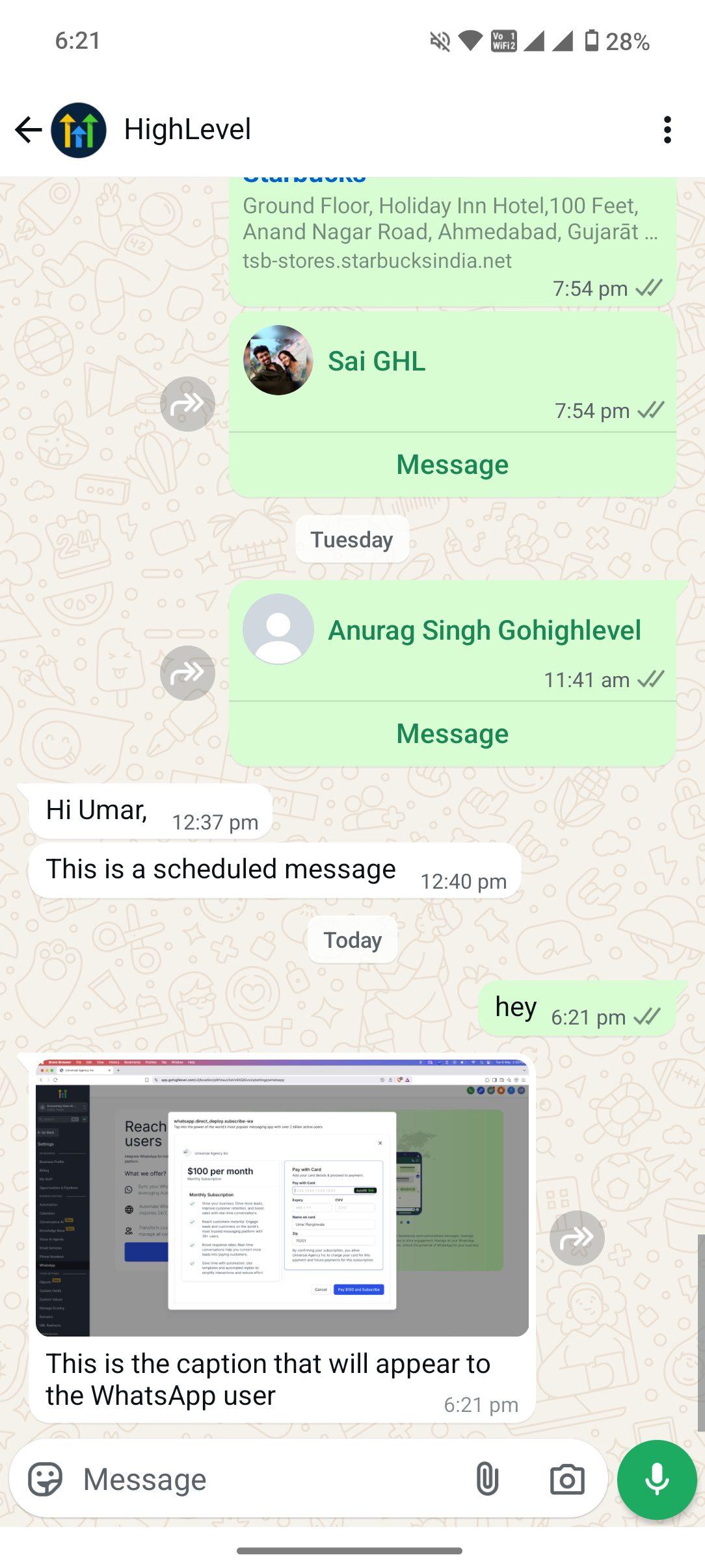Open the received screenshot image

[282, 1197]
